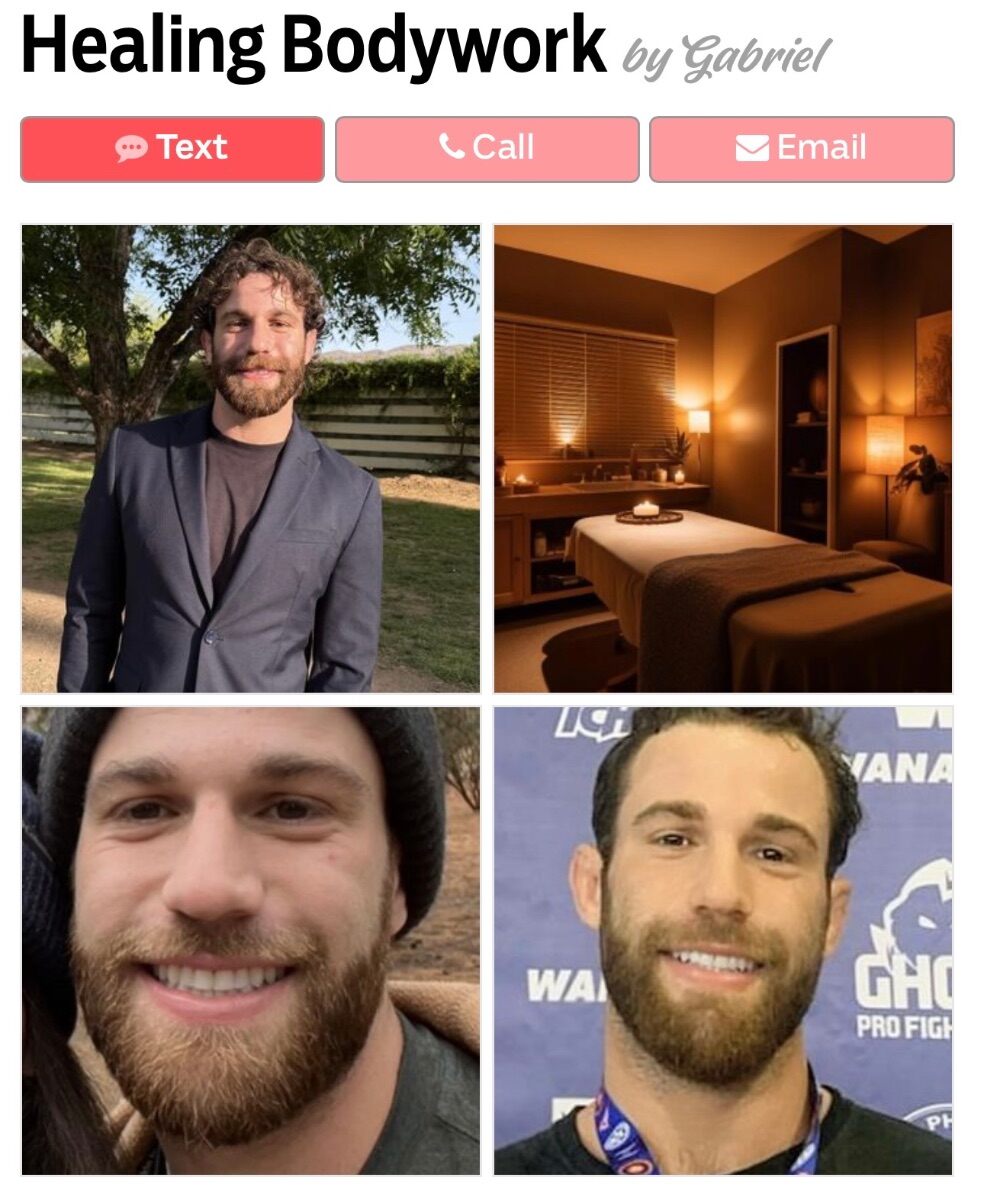The width and height of the screenshot is (984, 1200).
Task: Send an email via Email button
Action: (801, 149)
